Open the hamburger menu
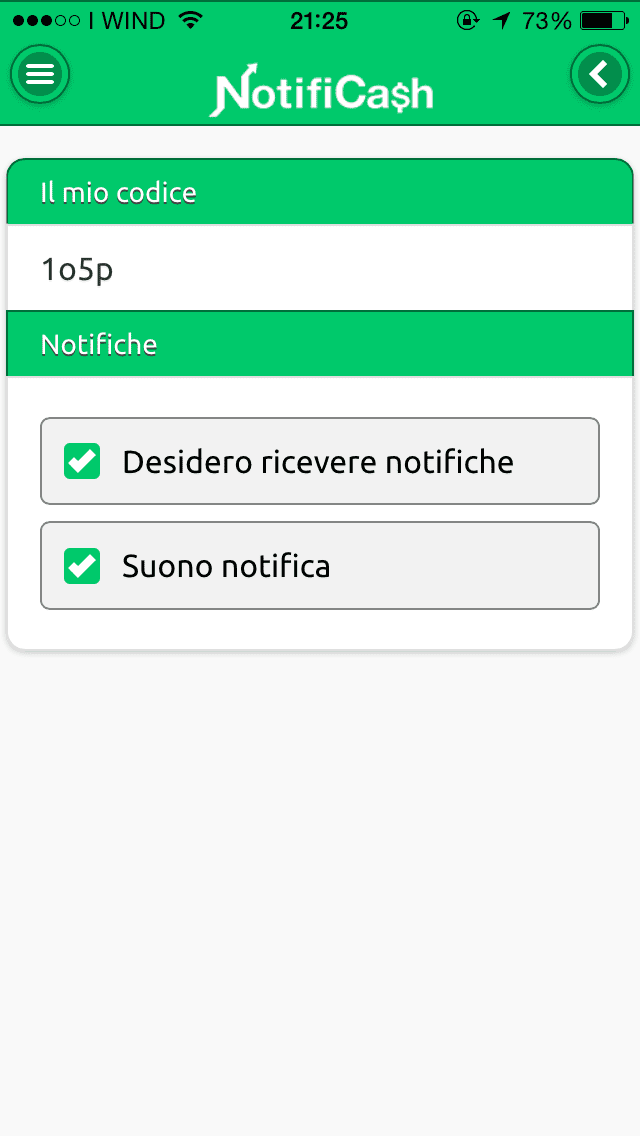This screenshot has width=640, height=1136. pyautogui.click(x=40, y=74)
